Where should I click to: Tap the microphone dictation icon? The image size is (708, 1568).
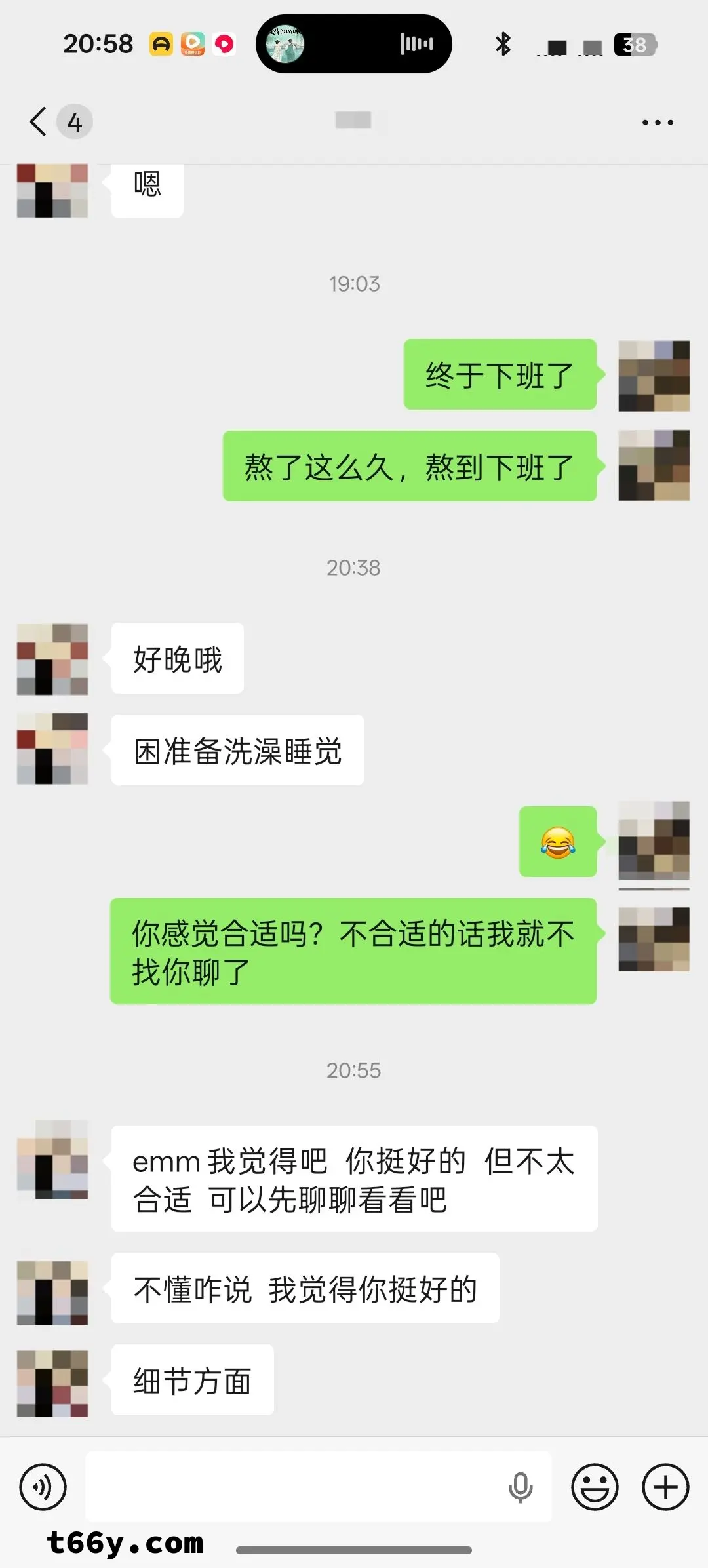(520, 1487)
